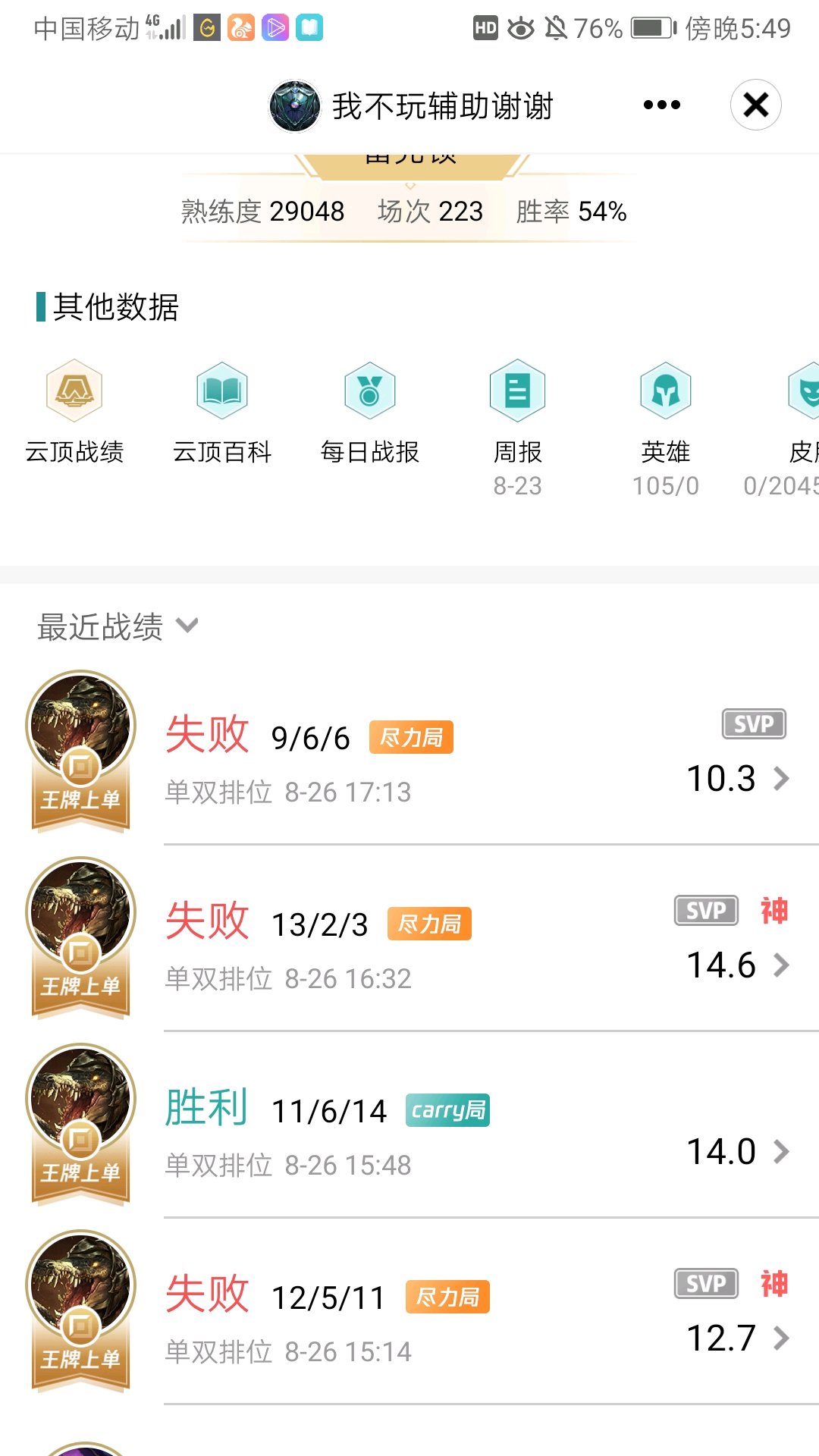Image resolution: width=819 pixels, height=1456 pixels.
Task: Open 周报 weekly report 8-23
Action: [518, 425]
